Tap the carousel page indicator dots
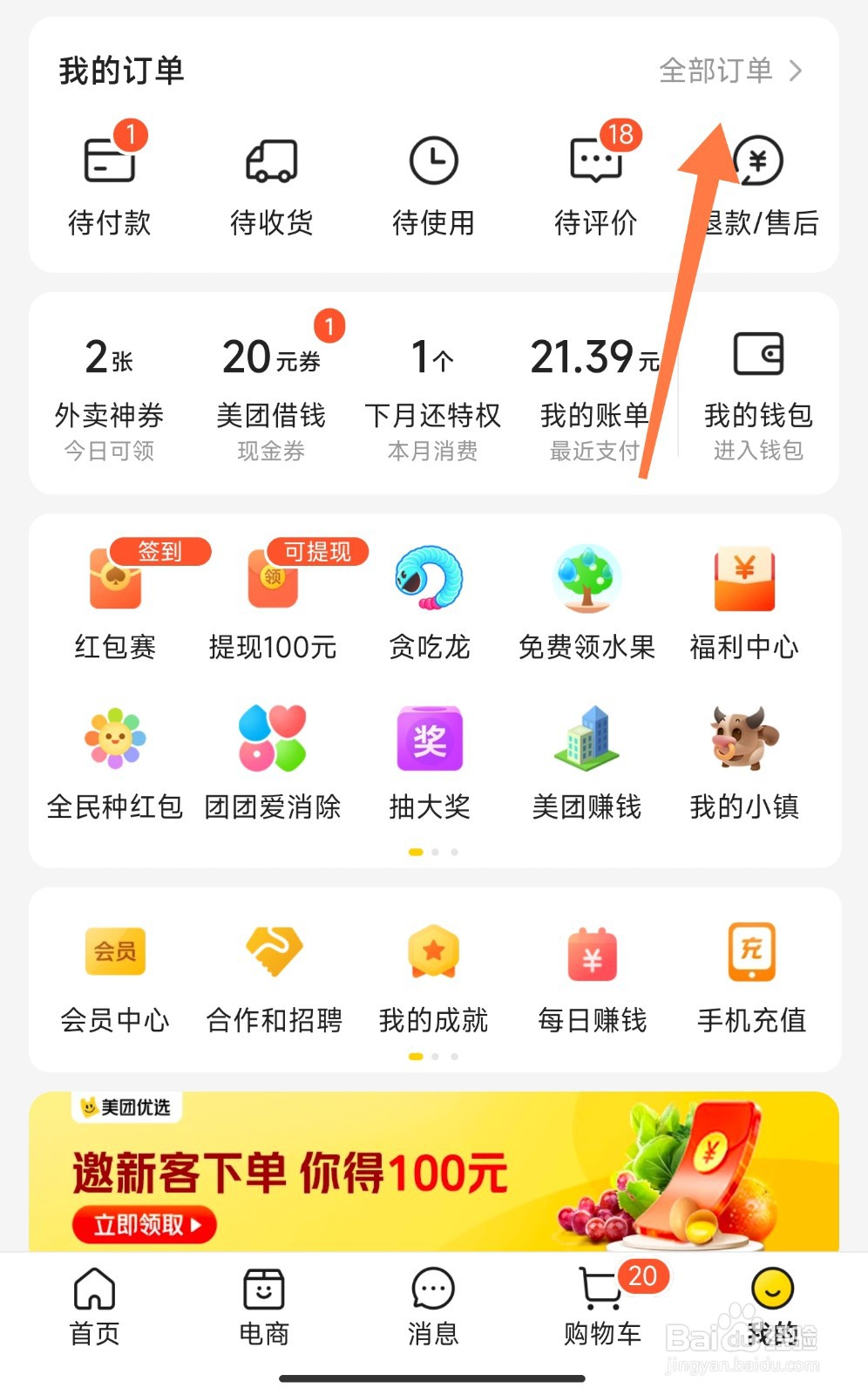Screen dimensions: 868x1395 point(432,852)
